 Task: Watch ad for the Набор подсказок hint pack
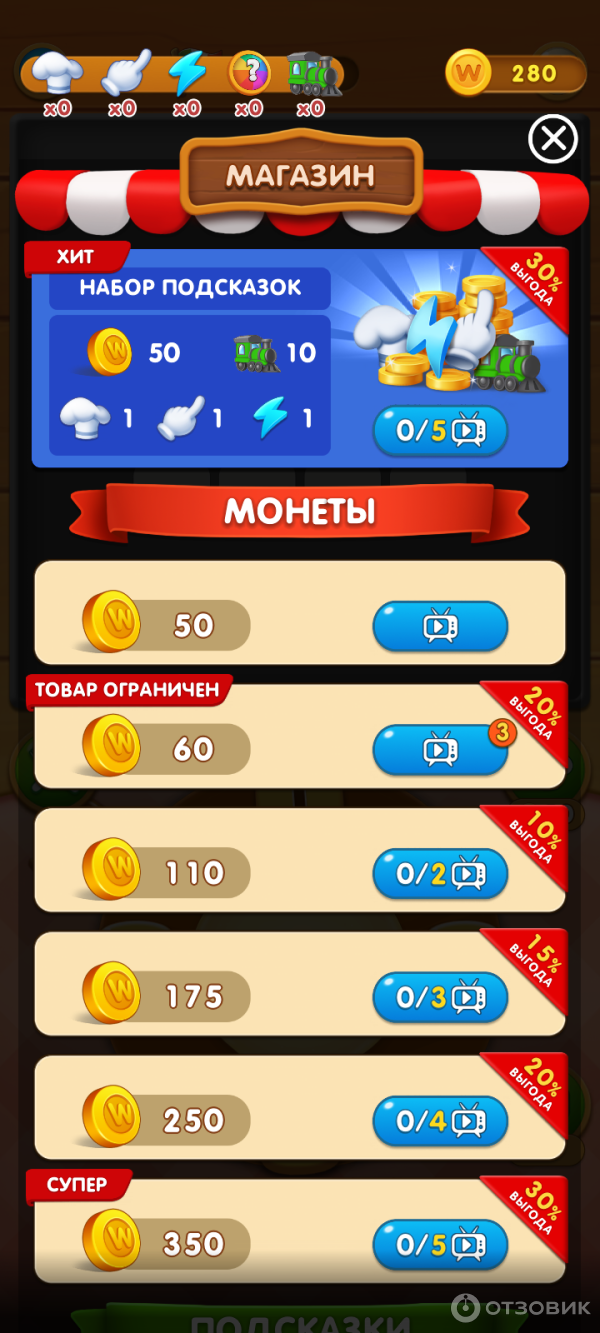(440, 431)
